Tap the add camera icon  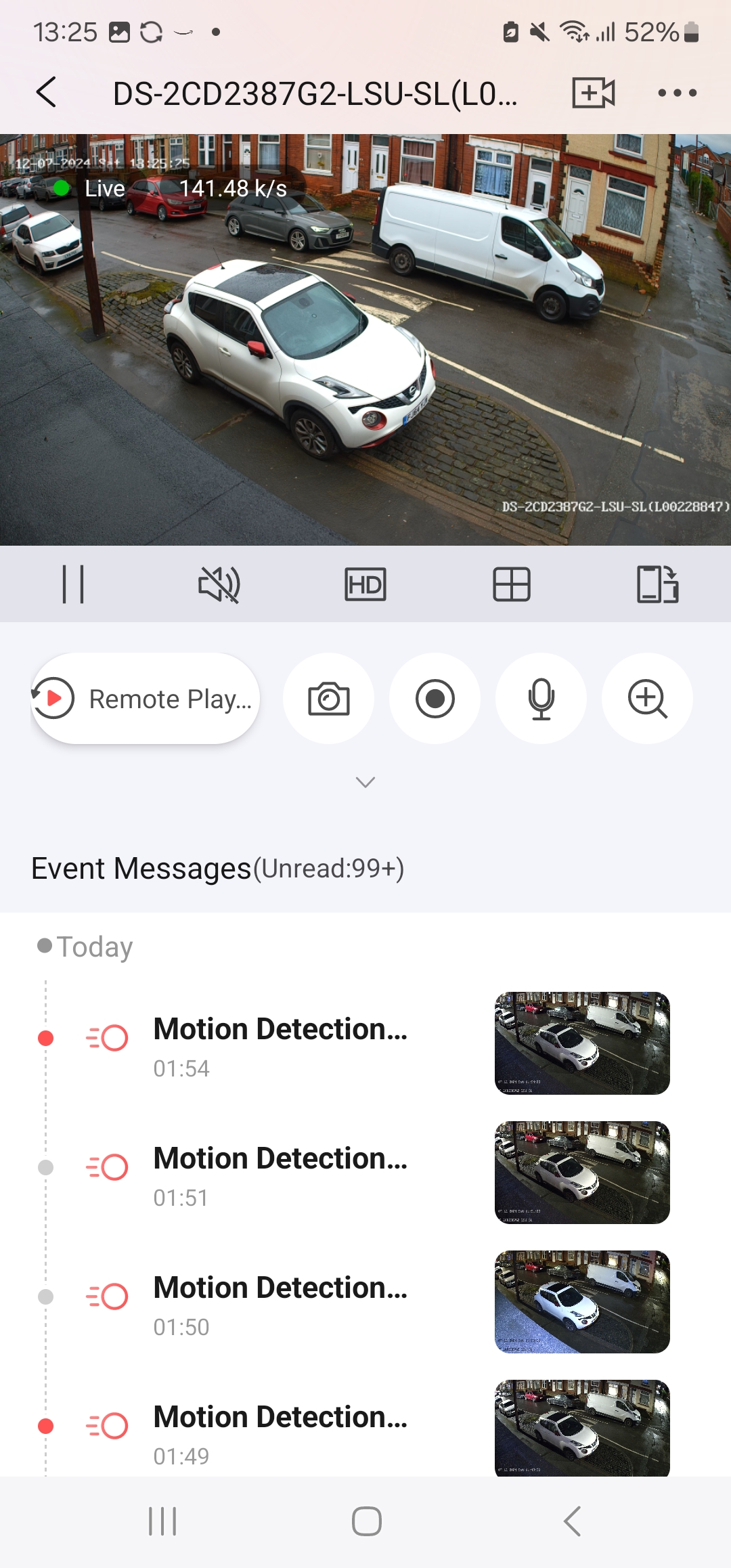(593, 93)
